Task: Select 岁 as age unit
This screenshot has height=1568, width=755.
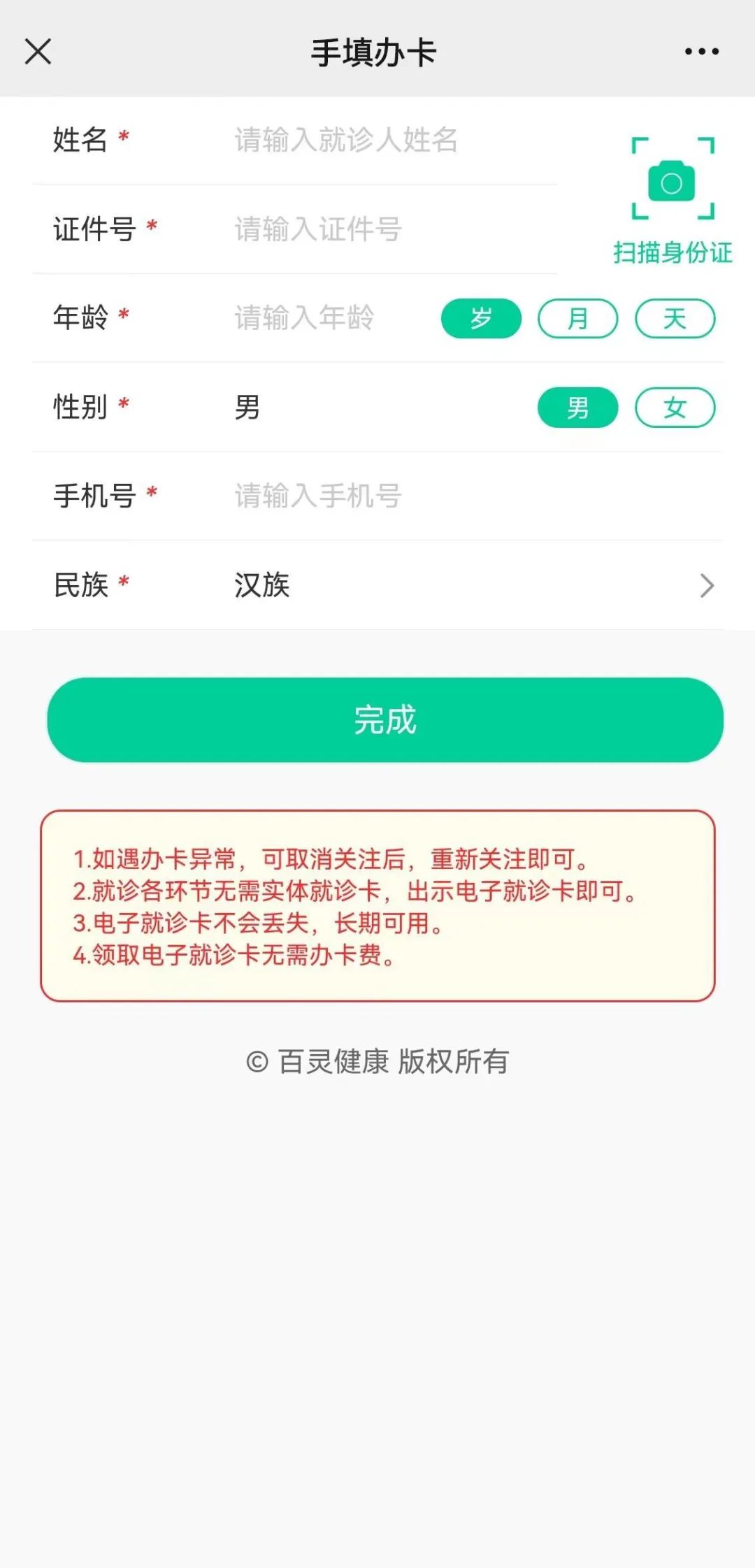Action: (481, 319)
